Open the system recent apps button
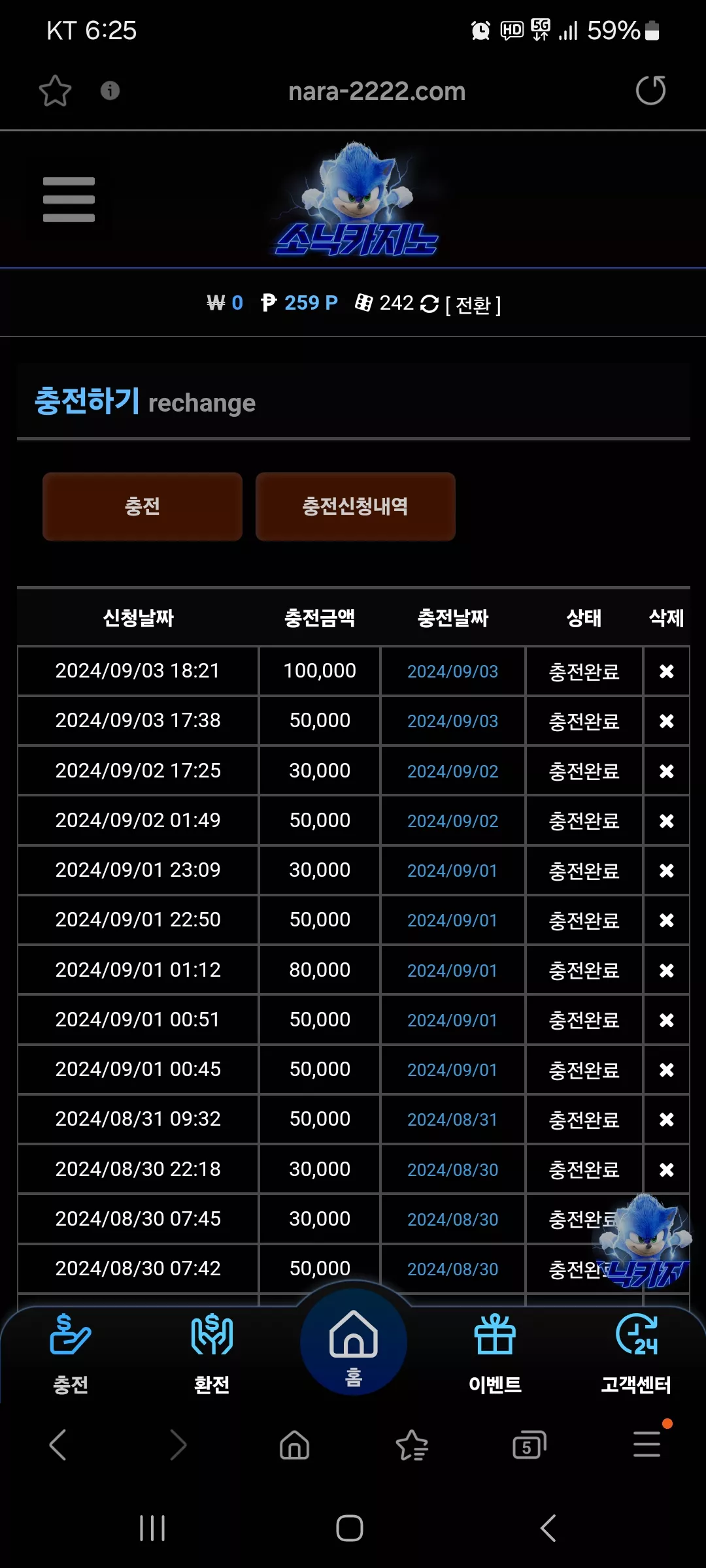706x1568 pixels. [x=152, y=1528]
